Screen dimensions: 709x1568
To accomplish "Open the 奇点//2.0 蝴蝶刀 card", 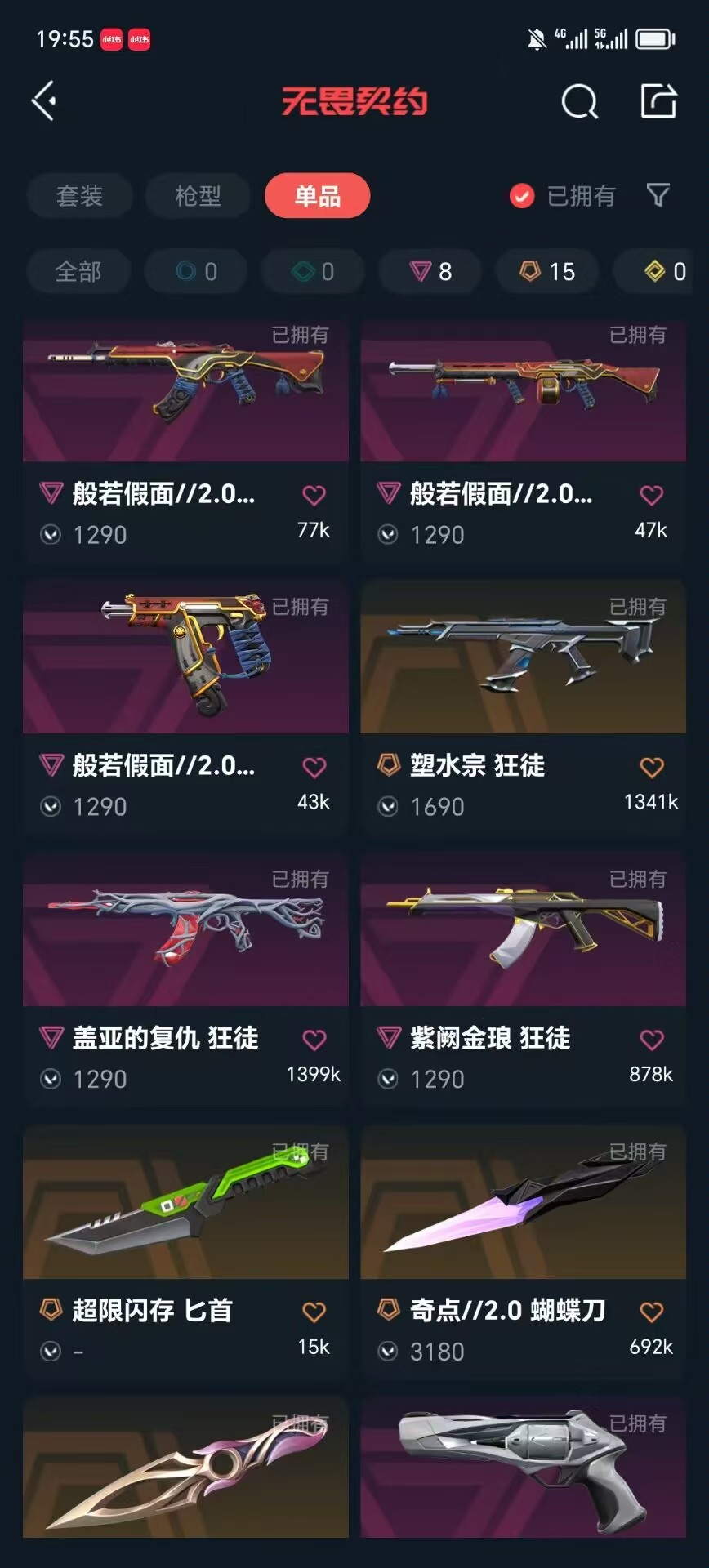I will (523, 1252).
